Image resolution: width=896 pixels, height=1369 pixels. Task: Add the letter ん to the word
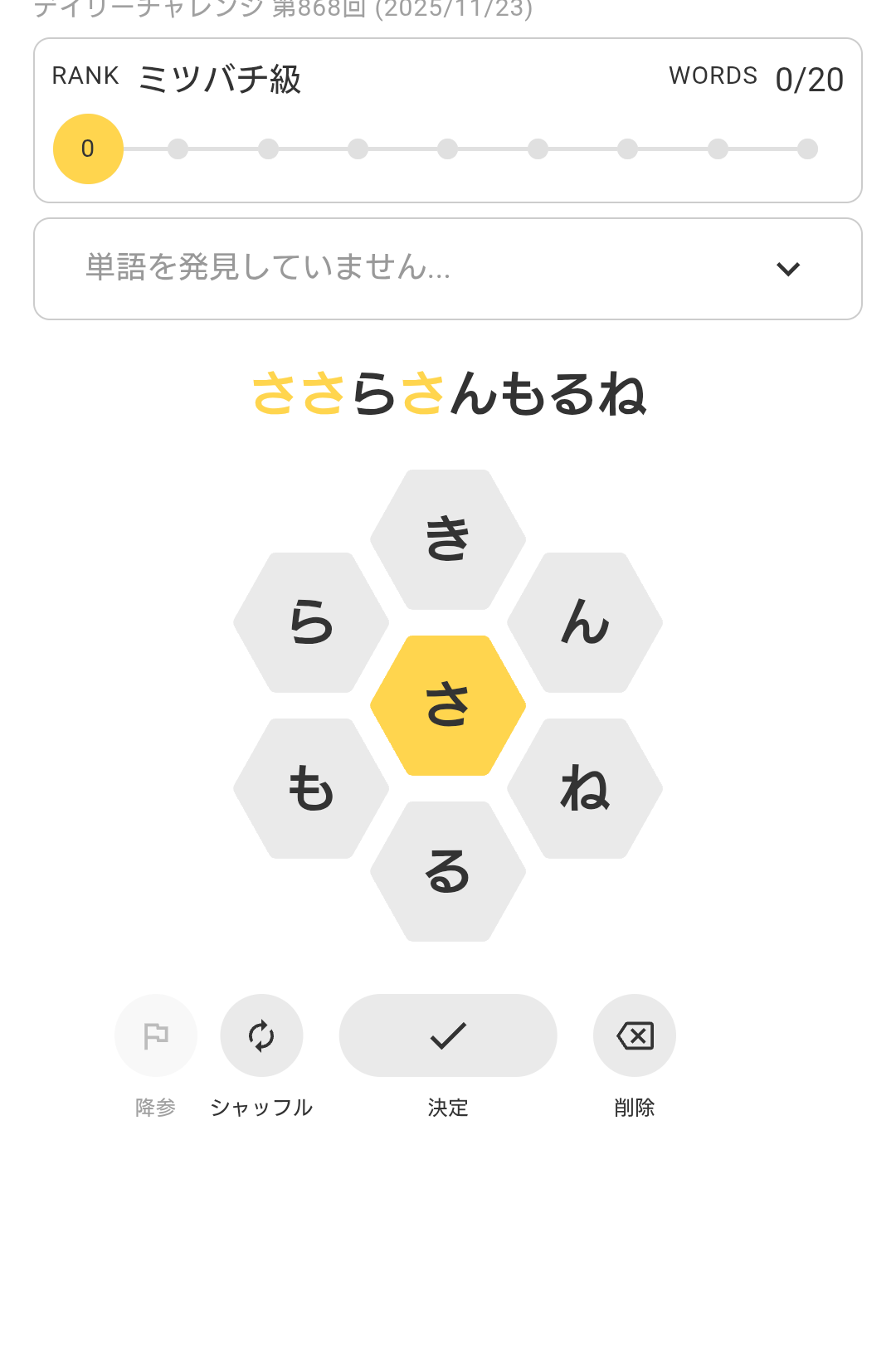(x=585, y=622)
